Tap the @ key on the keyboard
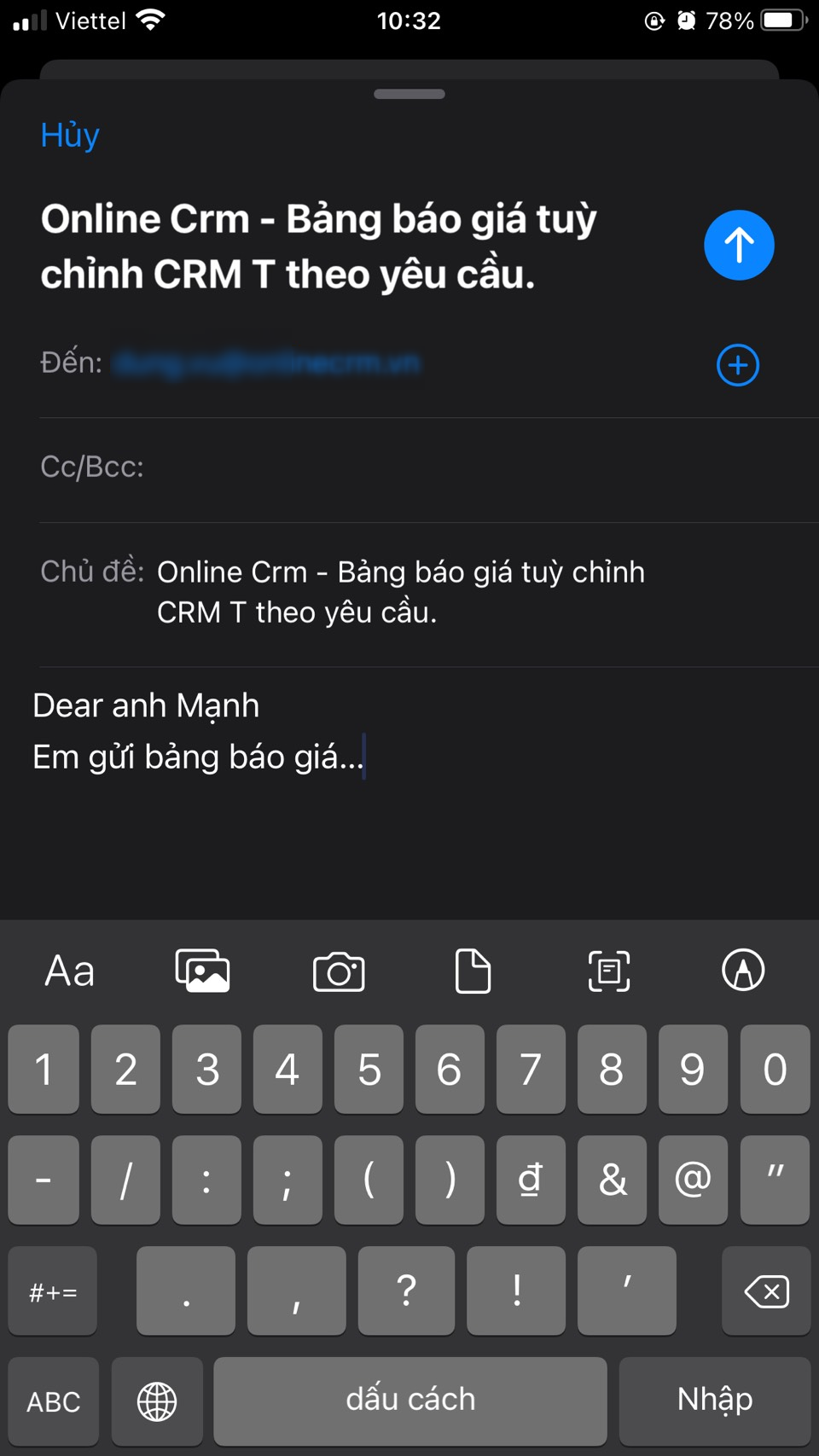 tap(693, 1180)
